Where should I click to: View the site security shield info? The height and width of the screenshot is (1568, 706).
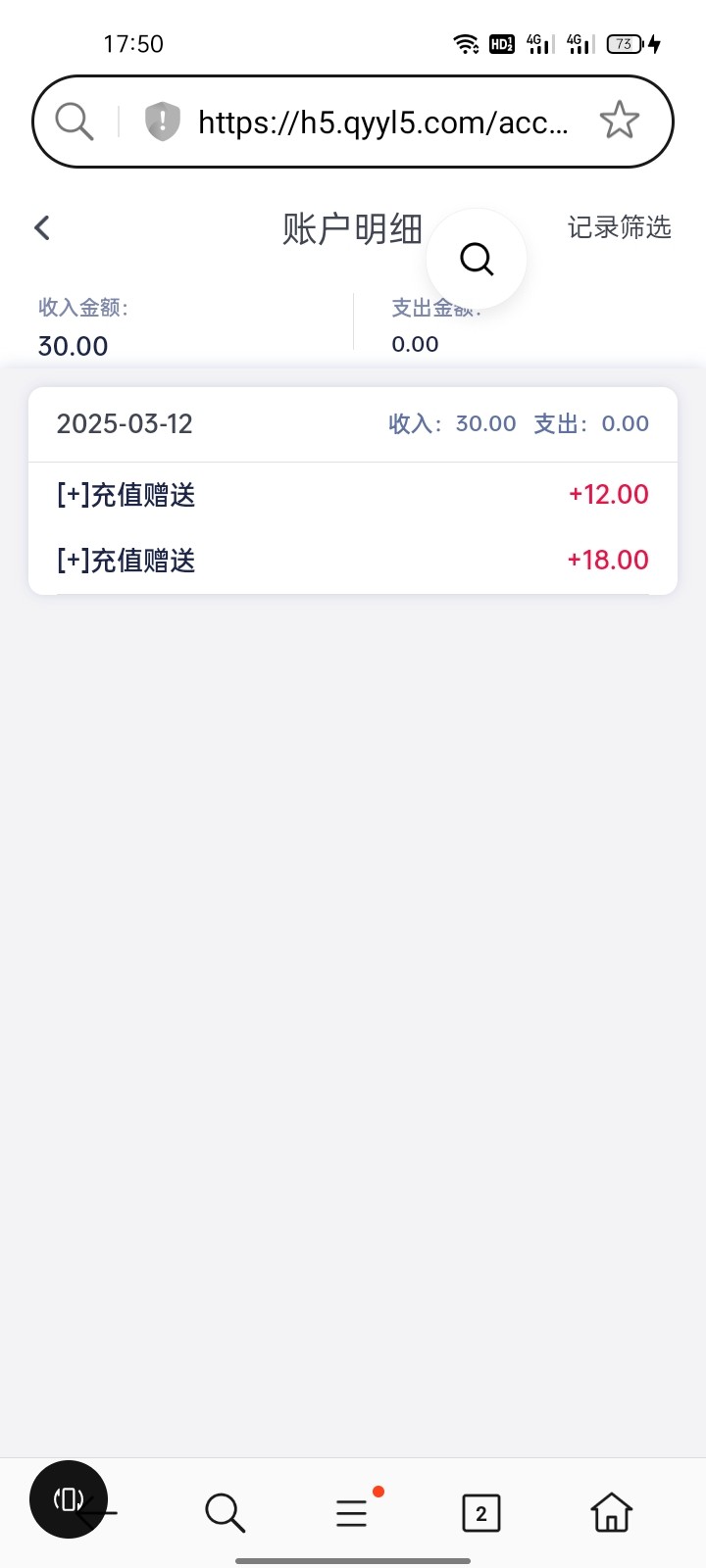click(162, 122)
